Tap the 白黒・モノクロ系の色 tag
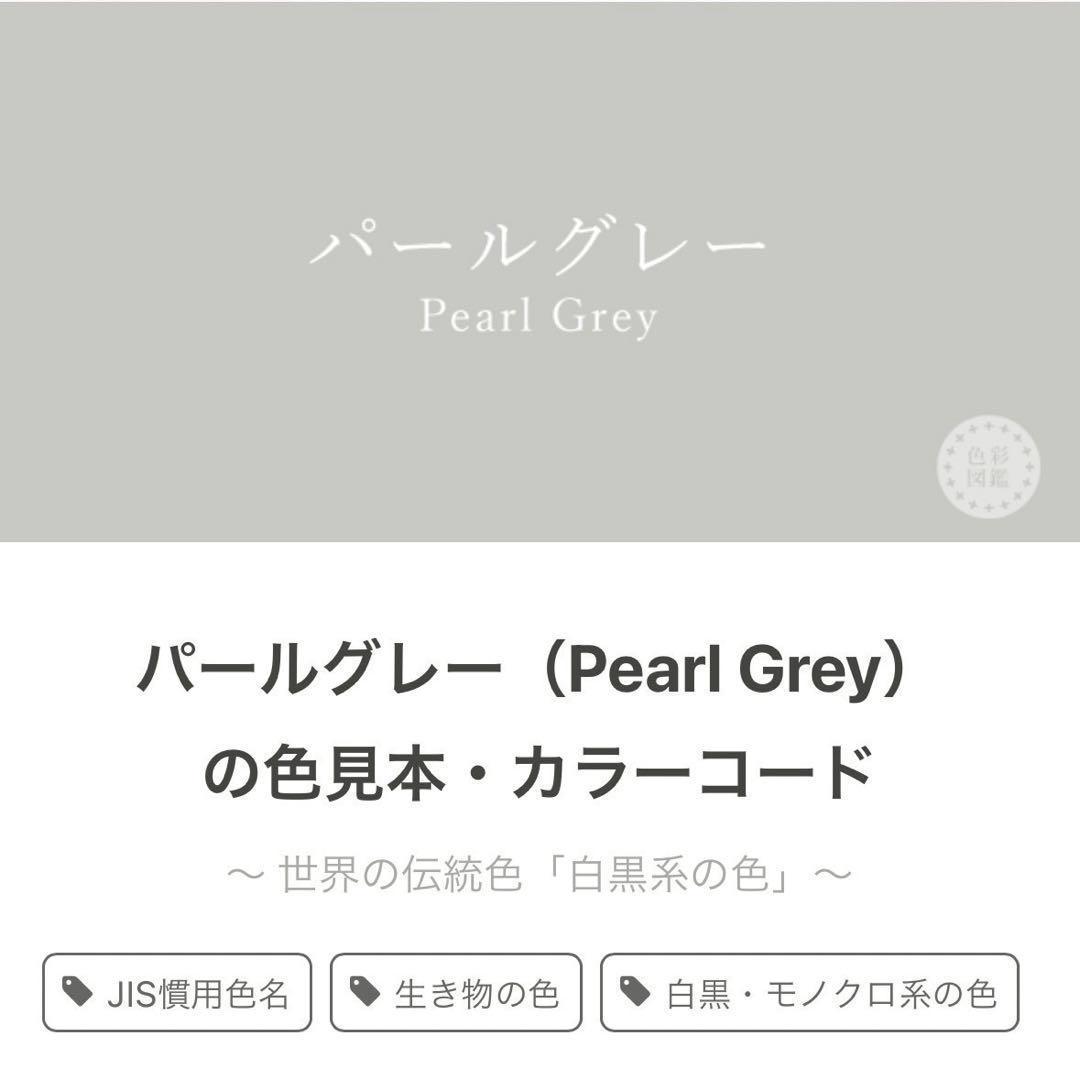 [x=809, y=993]
